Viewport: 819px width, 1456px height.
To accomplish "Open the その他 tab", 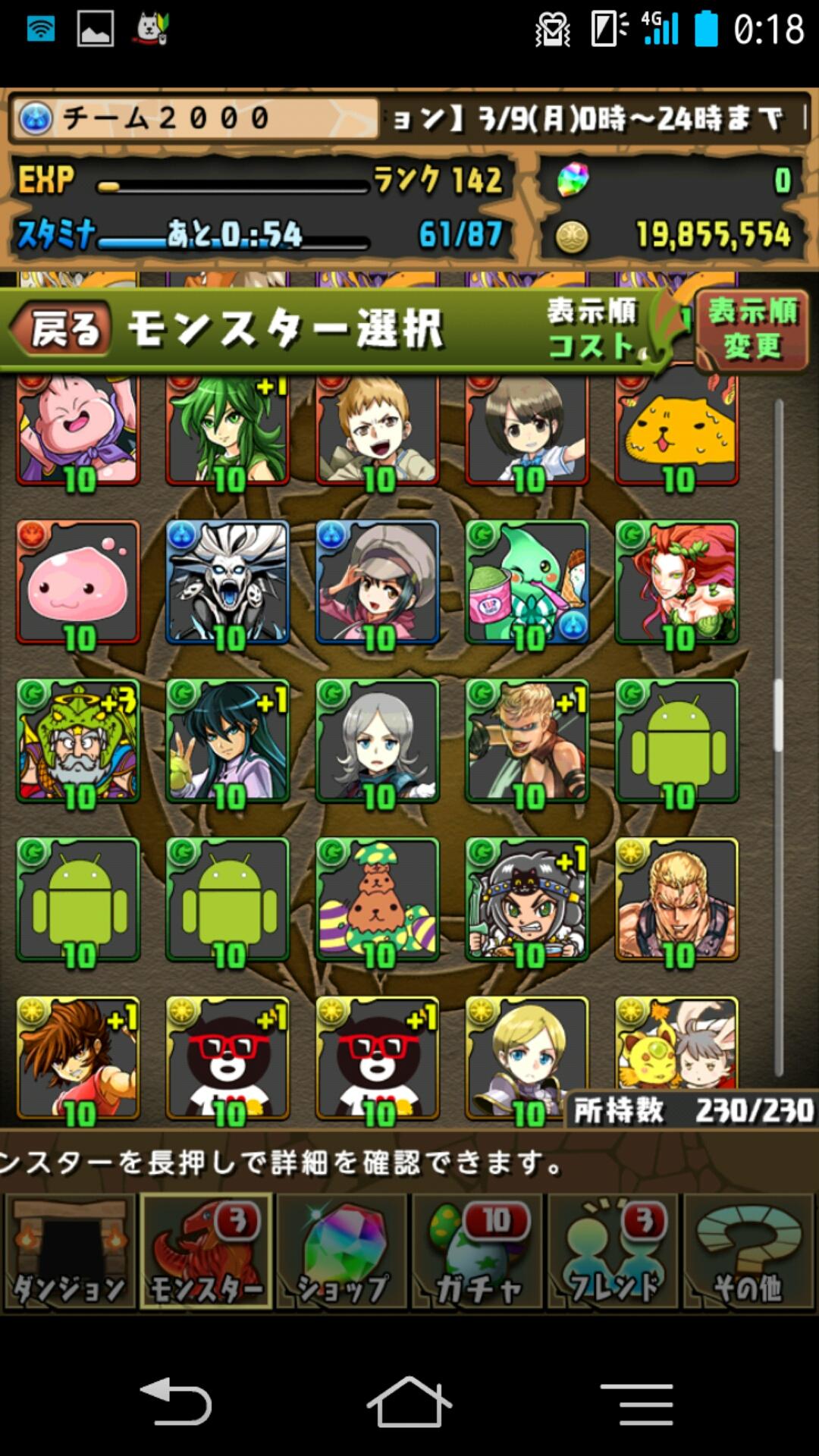I will pyautogui.click(x=748, y=1253).
